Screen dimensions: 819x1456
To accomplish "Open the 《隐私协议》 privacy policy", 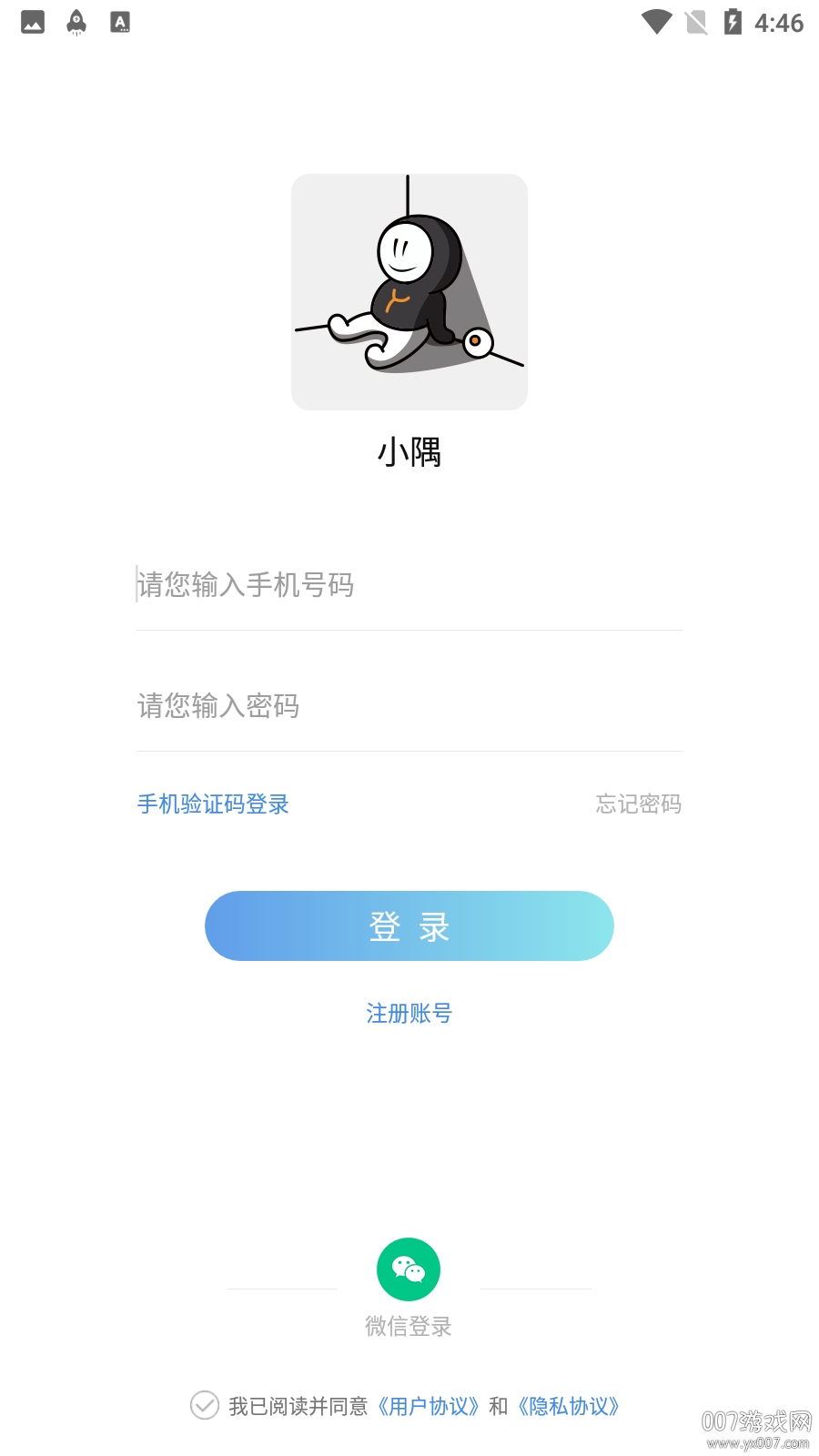I will (569, 1407).
